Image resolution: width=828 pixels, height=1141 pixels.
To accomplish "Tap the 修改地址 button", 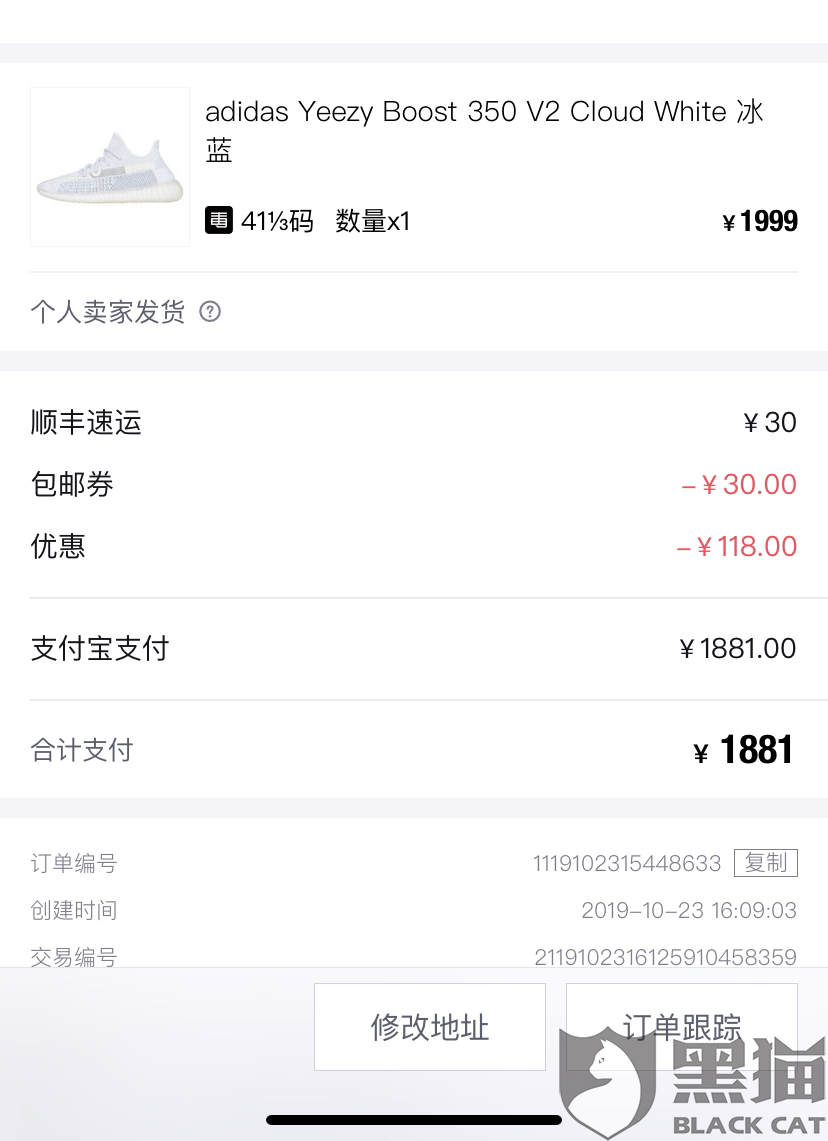I will pos(430,1027).
